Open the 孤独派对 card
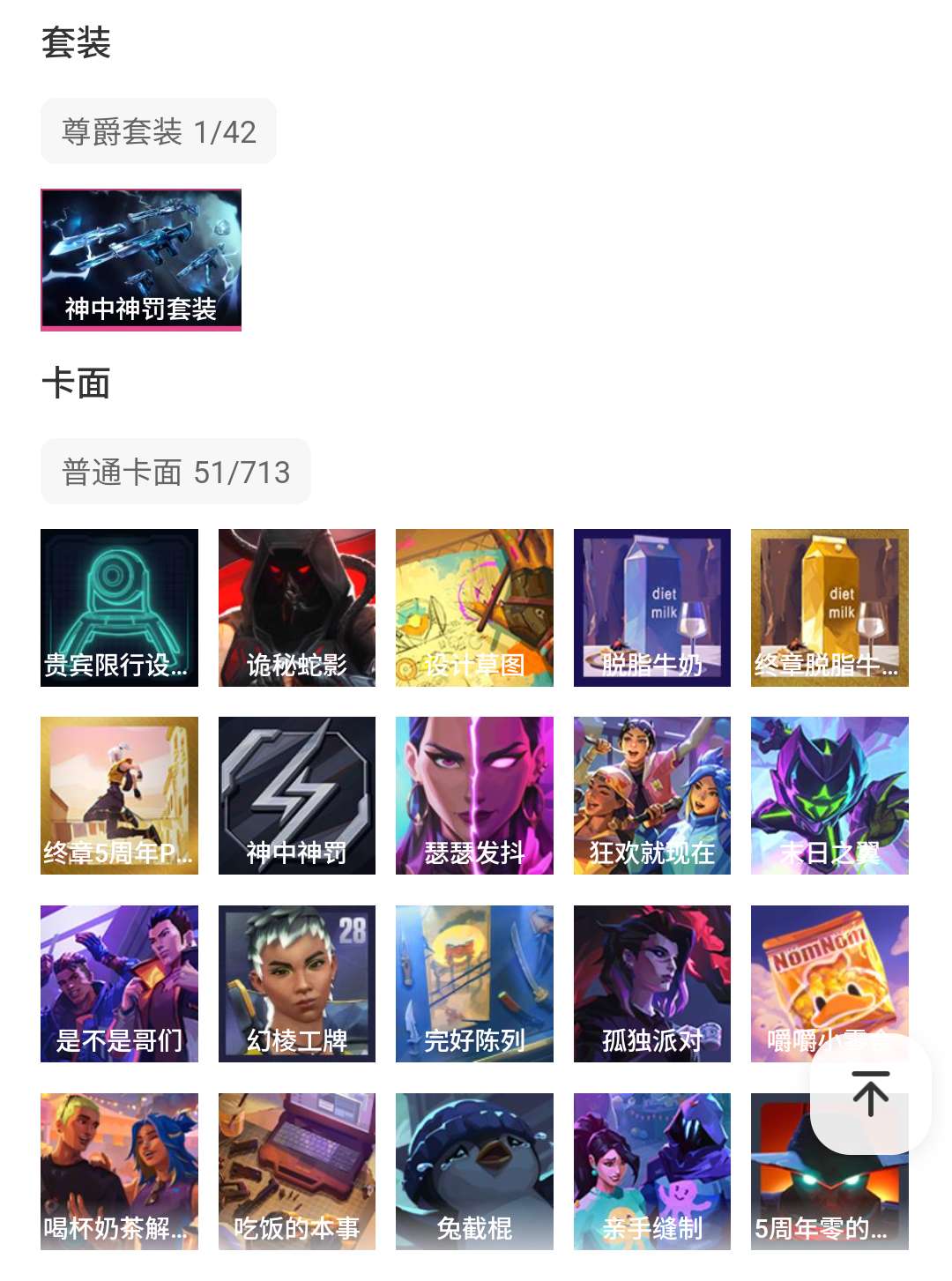Image resolution: width=952 pixels, height=1281 pixels. pos(652,984)
